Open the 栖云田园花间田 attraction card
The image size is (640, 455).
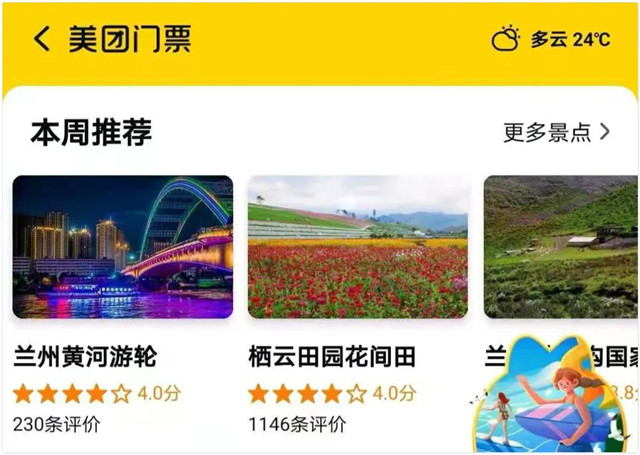(x=358, y=248)
